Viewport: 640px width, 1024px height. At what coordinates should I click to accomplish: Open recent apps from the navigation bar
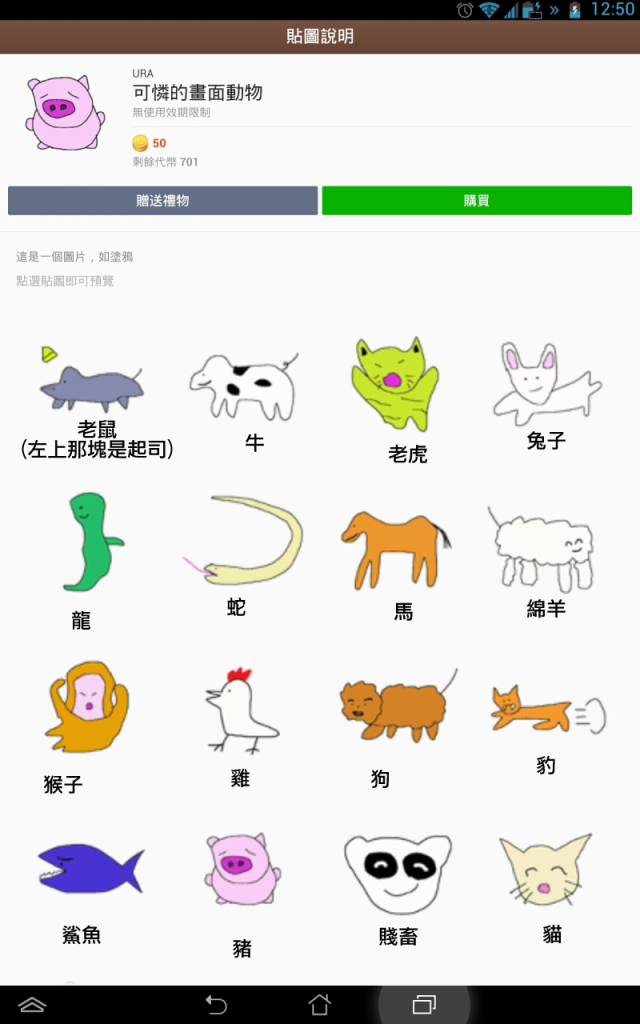[424, 1003]
